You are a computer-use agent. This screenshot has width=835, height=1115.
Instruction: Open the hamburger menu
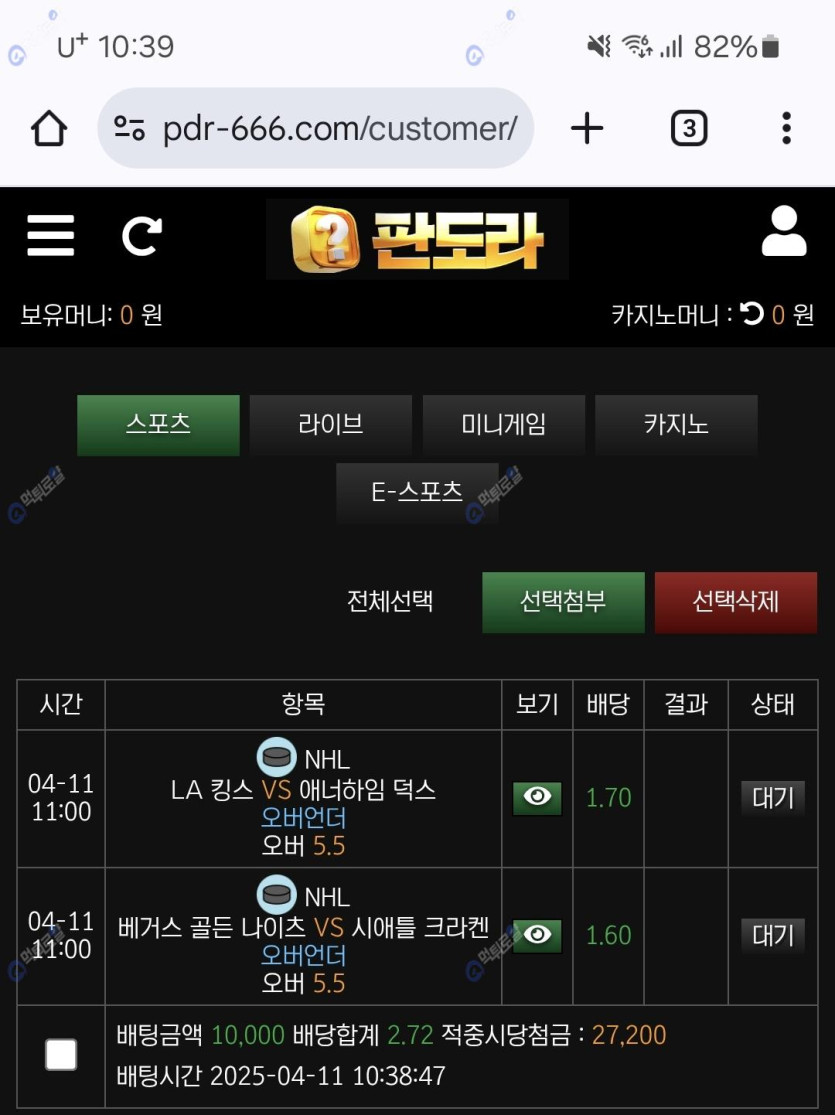[x=51, y=236]
